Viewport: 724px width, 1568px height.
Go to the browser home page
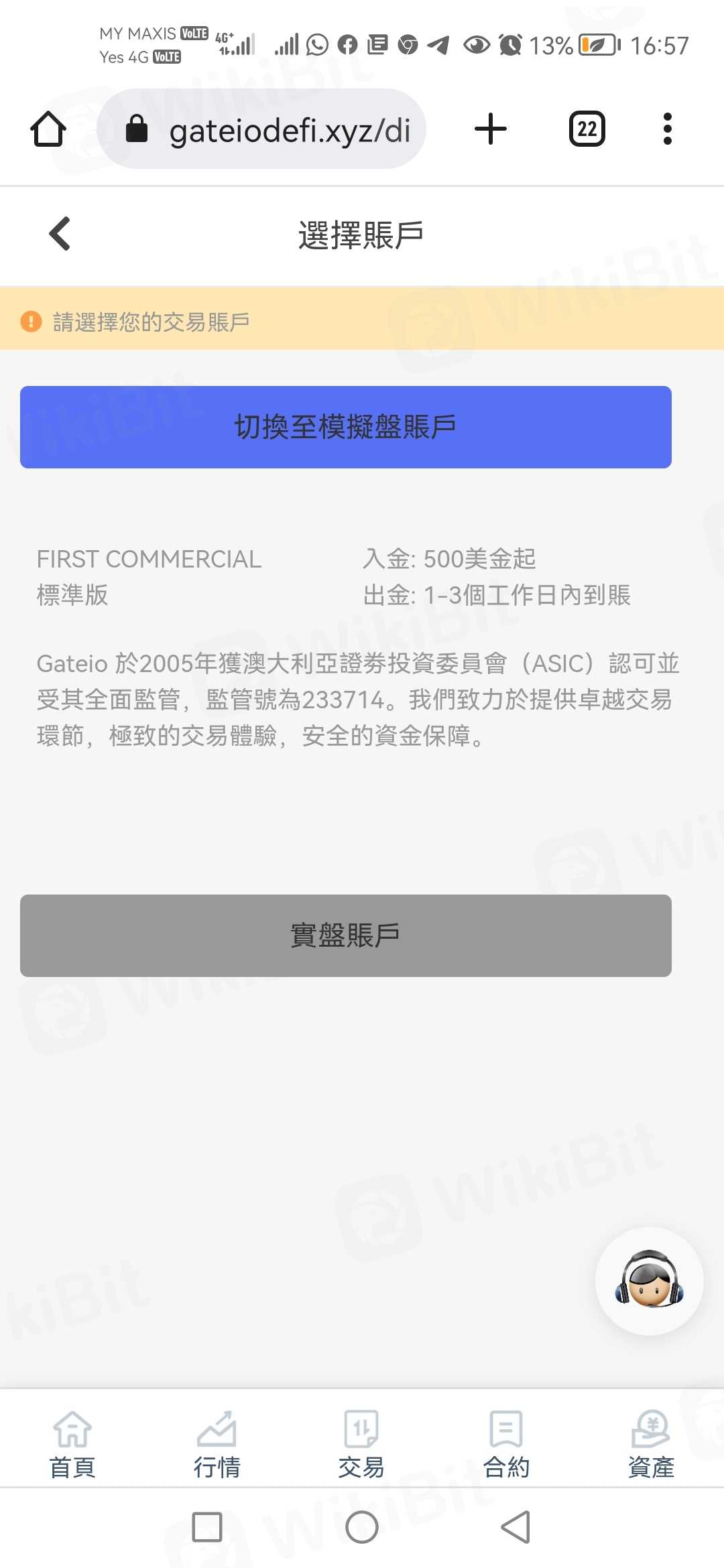[x=48, y=129]
